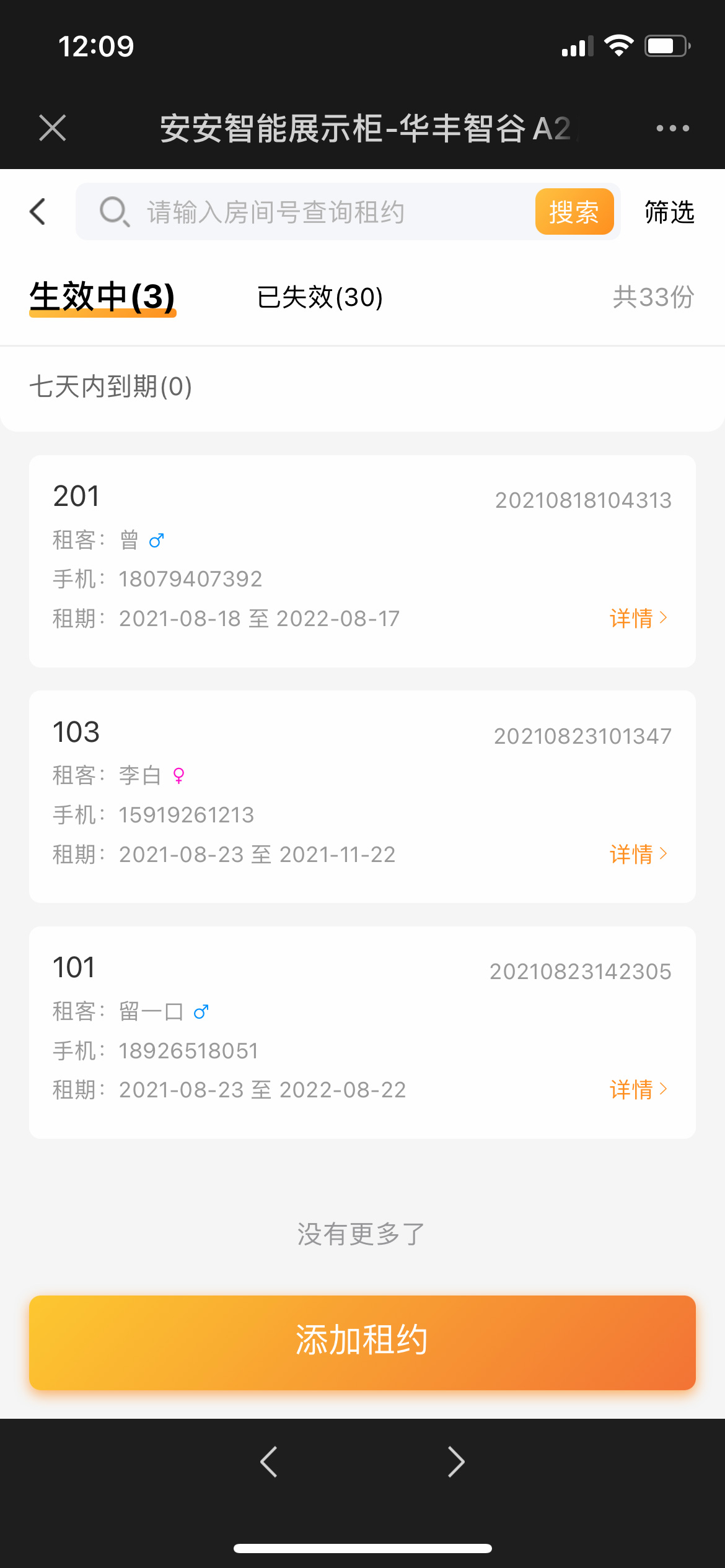Open the more options icon on the title bar
This screenshot has width=725, height=1568.
[x=673, y=128]
